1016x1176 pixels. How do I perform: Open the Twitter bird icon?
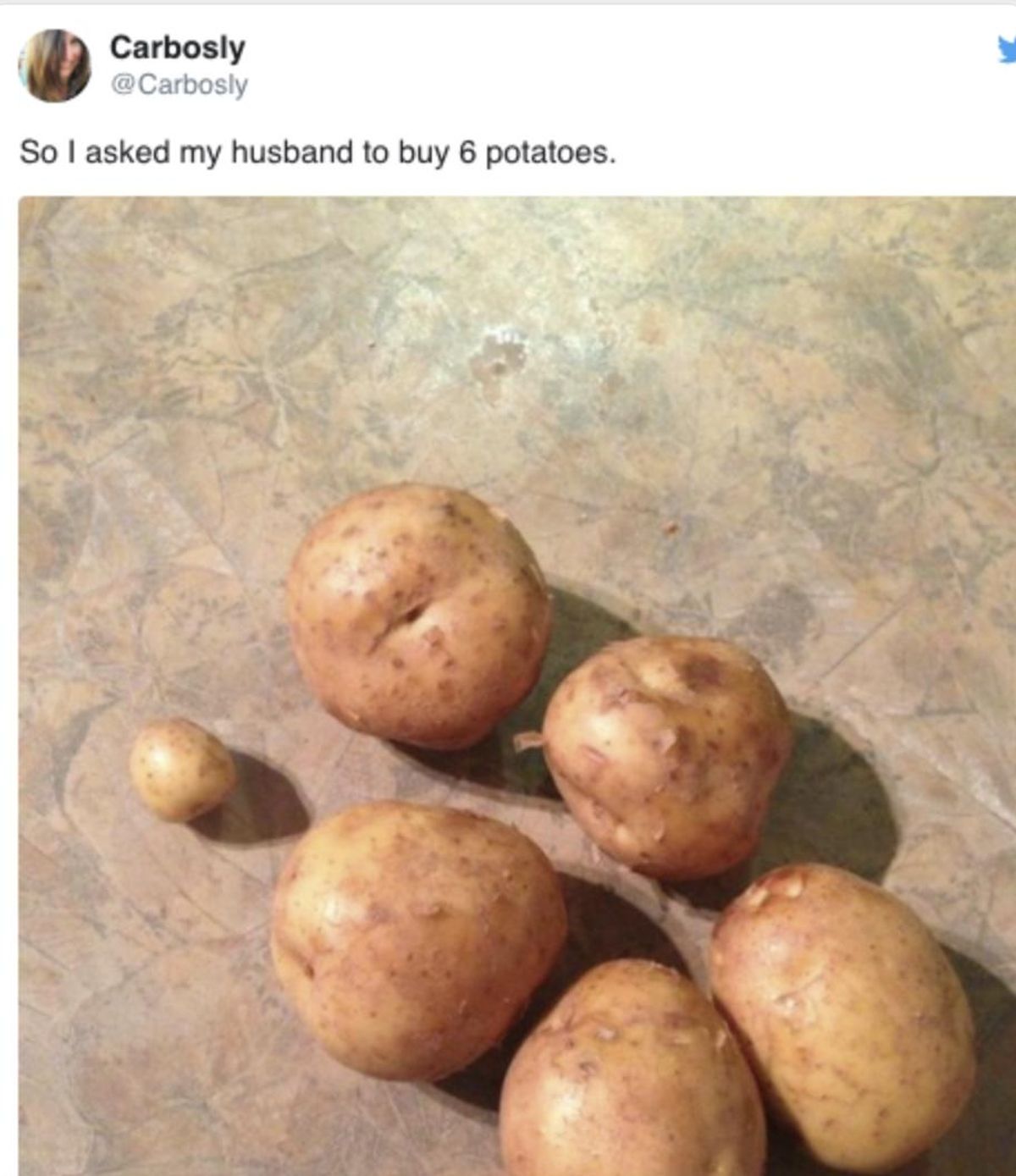[1007, 51]
